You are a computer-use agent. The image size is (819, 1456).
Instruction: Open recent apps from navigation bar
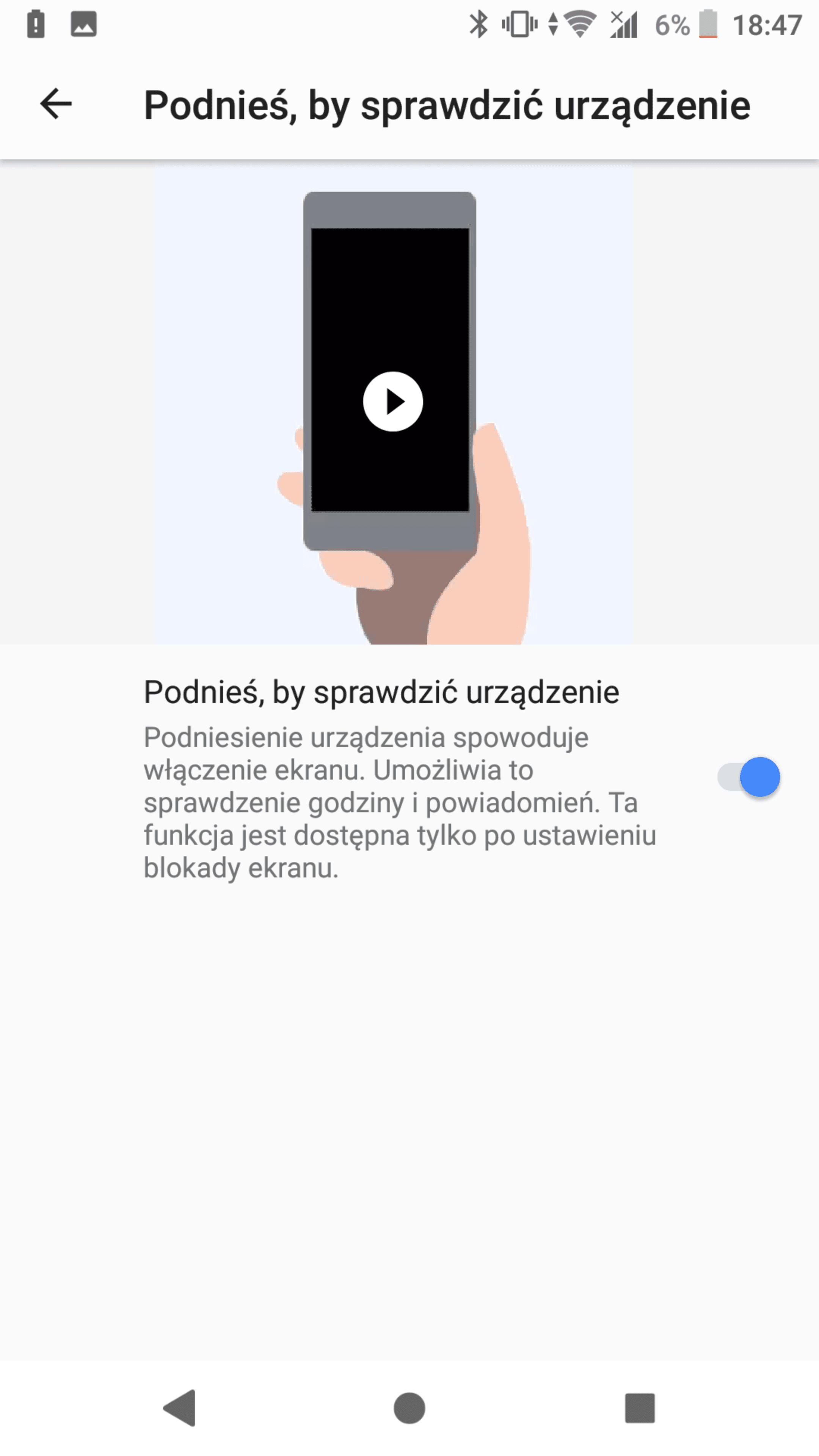pos(640,1408)
